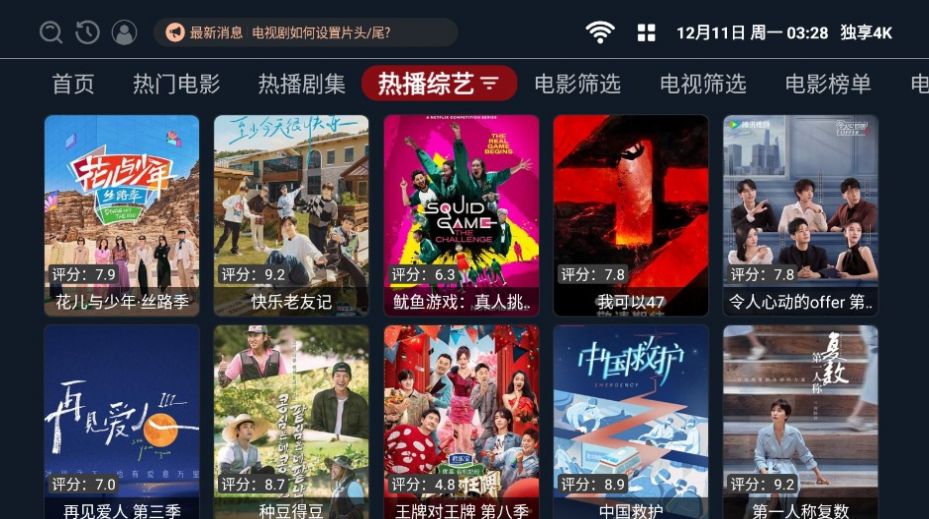The height and width of the screenshot is (519, 929).
Task: Expand the 热播综艺 filter dropdown
Action: point(490,84)
